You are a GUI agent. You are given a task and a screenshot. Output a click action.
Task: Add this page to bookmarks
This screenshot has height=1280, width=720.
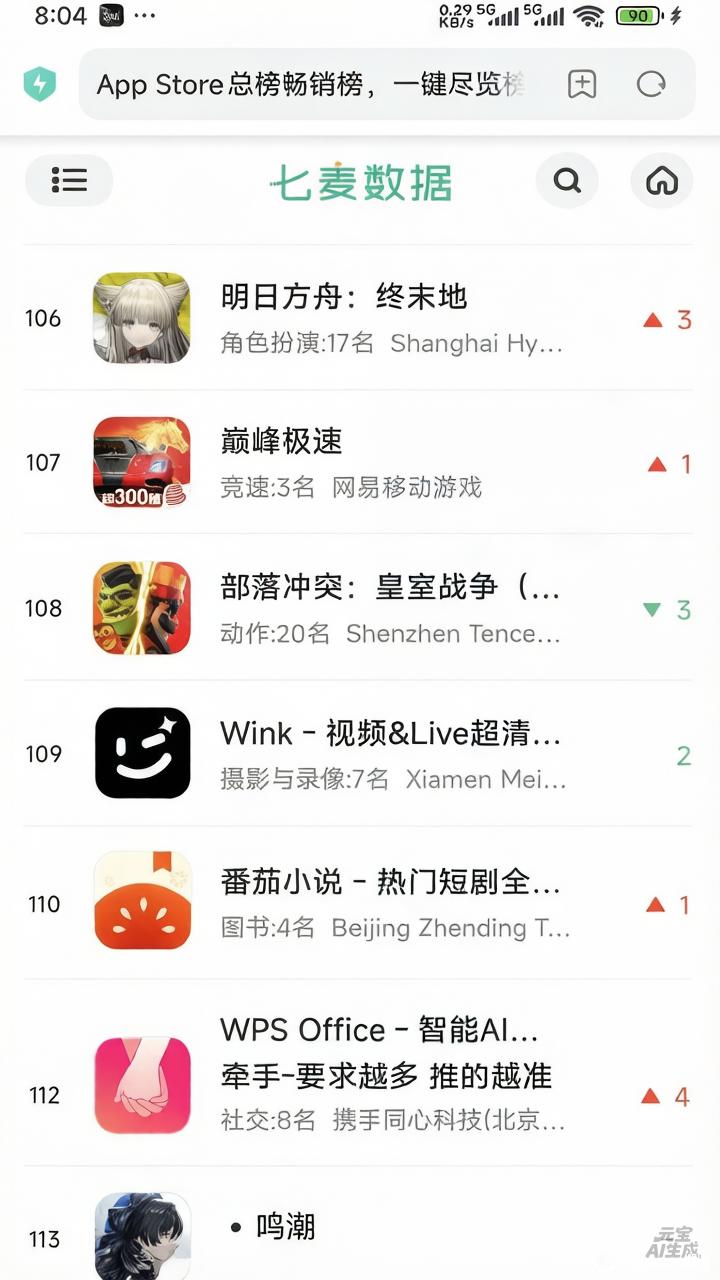tap(582, 84)
